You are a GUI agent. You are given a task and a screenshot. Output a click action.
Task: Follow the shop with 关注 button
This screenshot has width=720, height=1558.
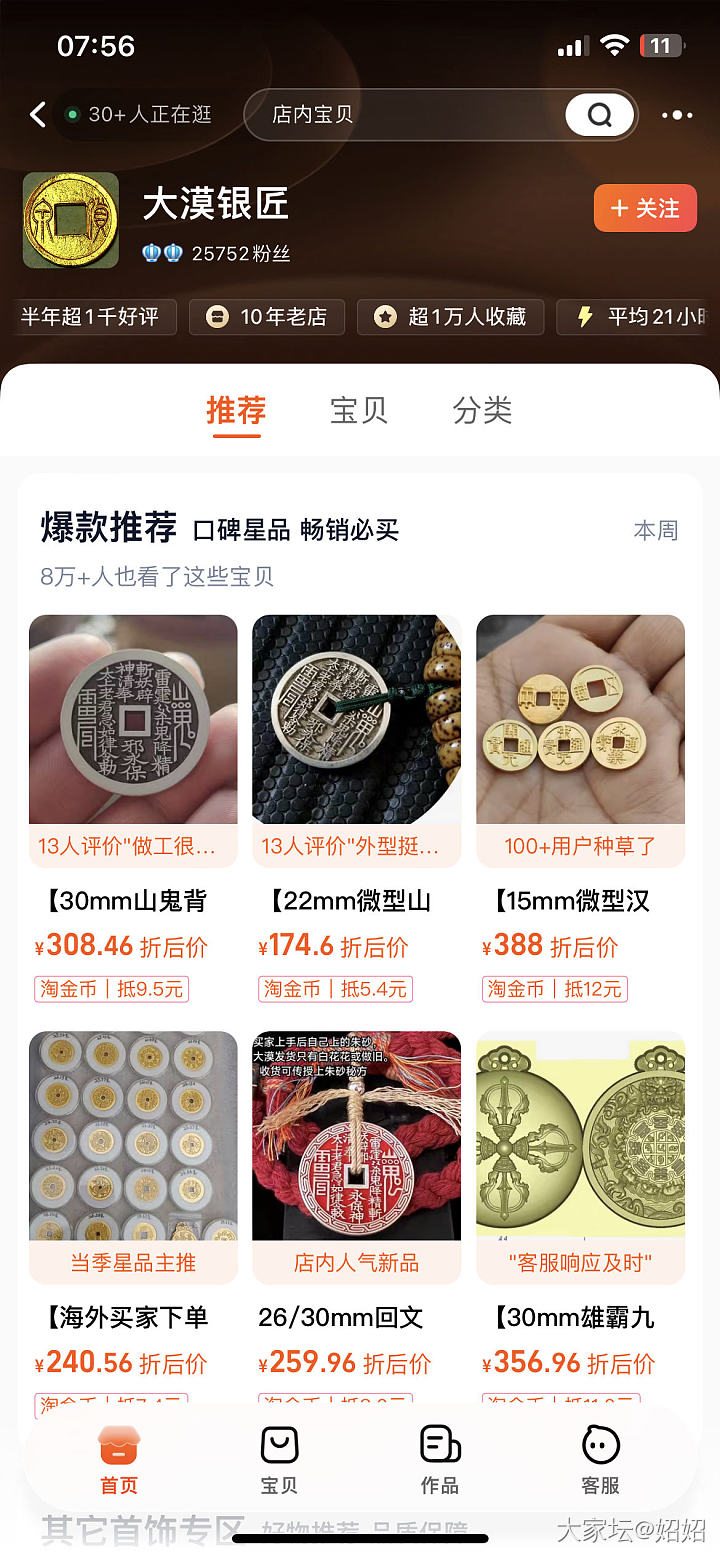[645, 208]
